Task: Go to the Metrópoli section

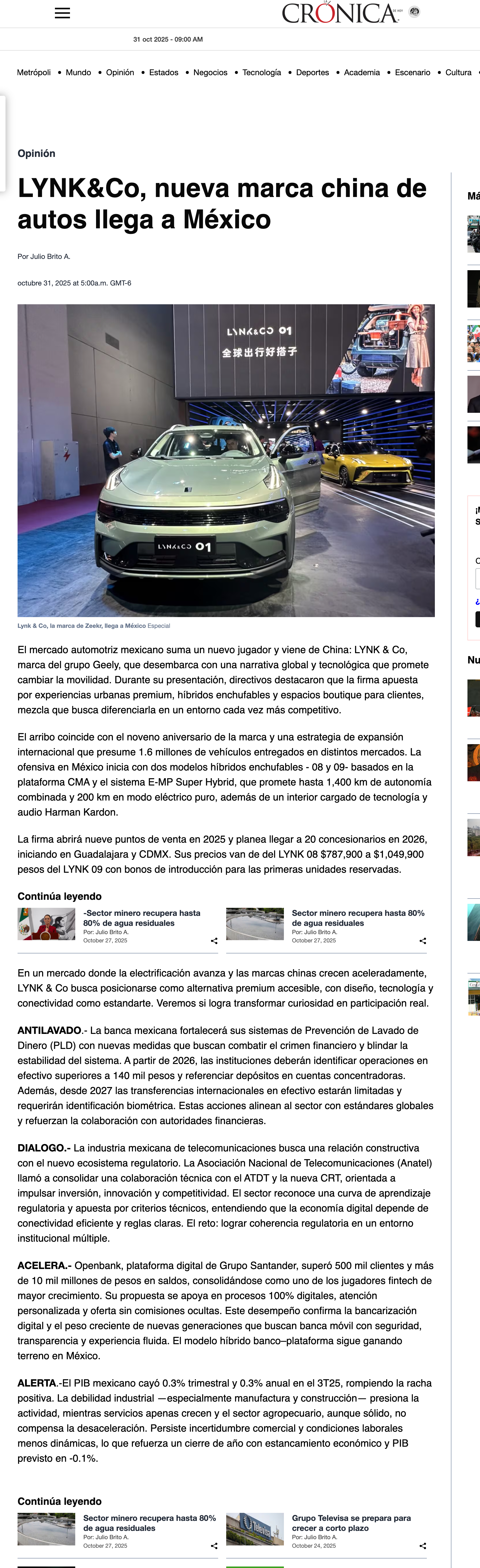Action: (x=34, y=72)
